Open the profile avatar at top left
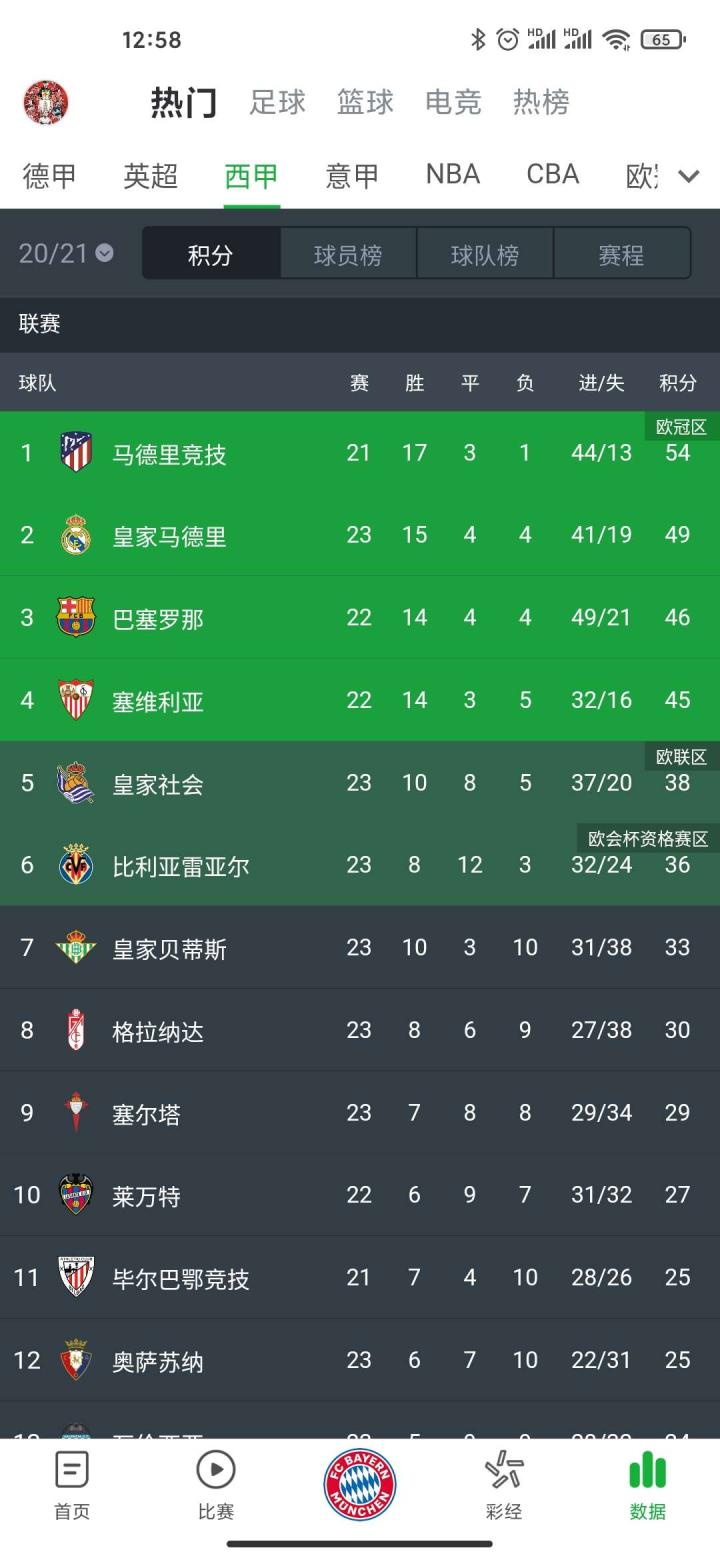The image size is (720, 1560). (46, 102)
